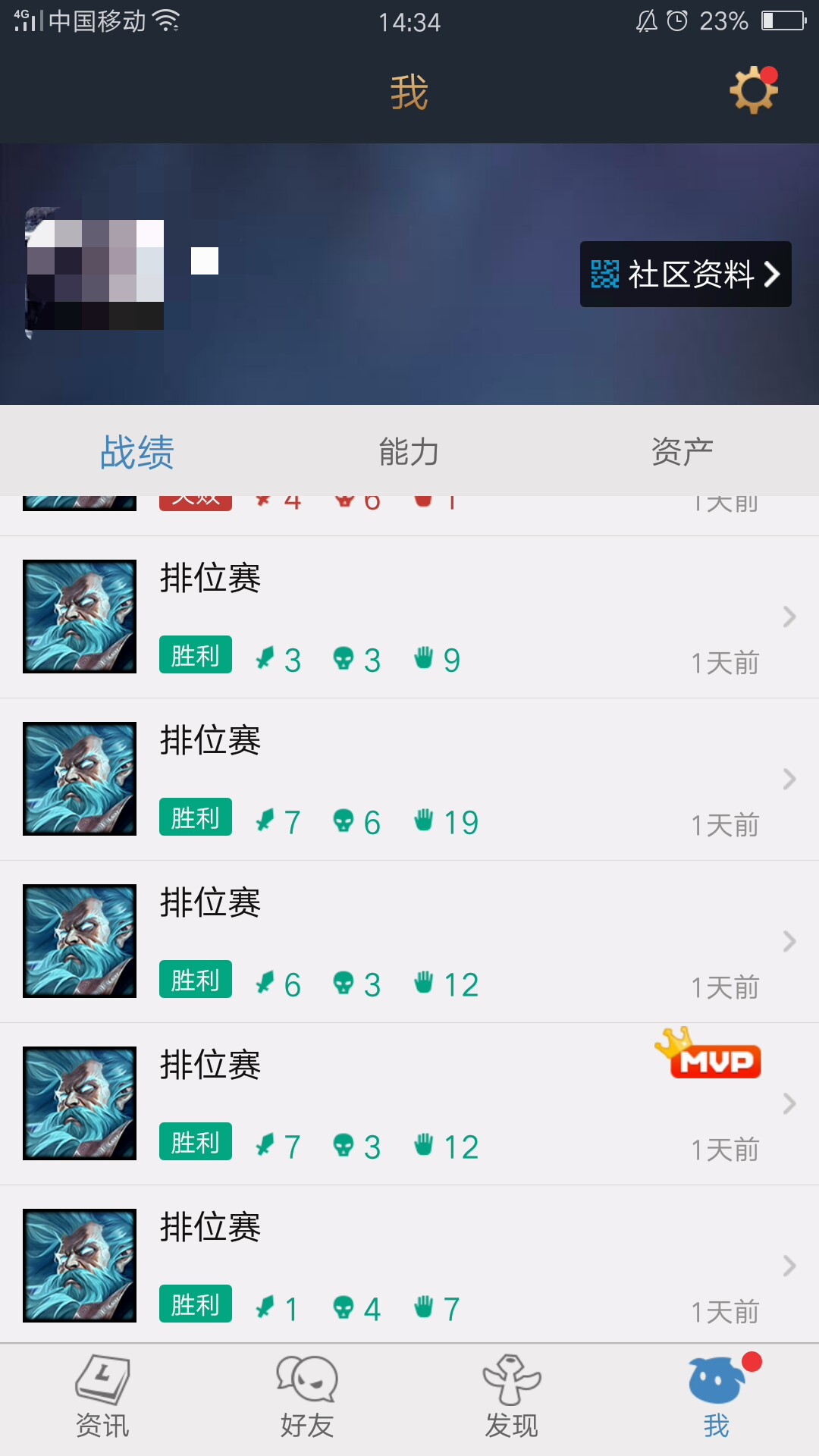The width and height of the screenshot is (819, 1456).
Task: Switch to the 能力 tab
Action: click(409, 450)
